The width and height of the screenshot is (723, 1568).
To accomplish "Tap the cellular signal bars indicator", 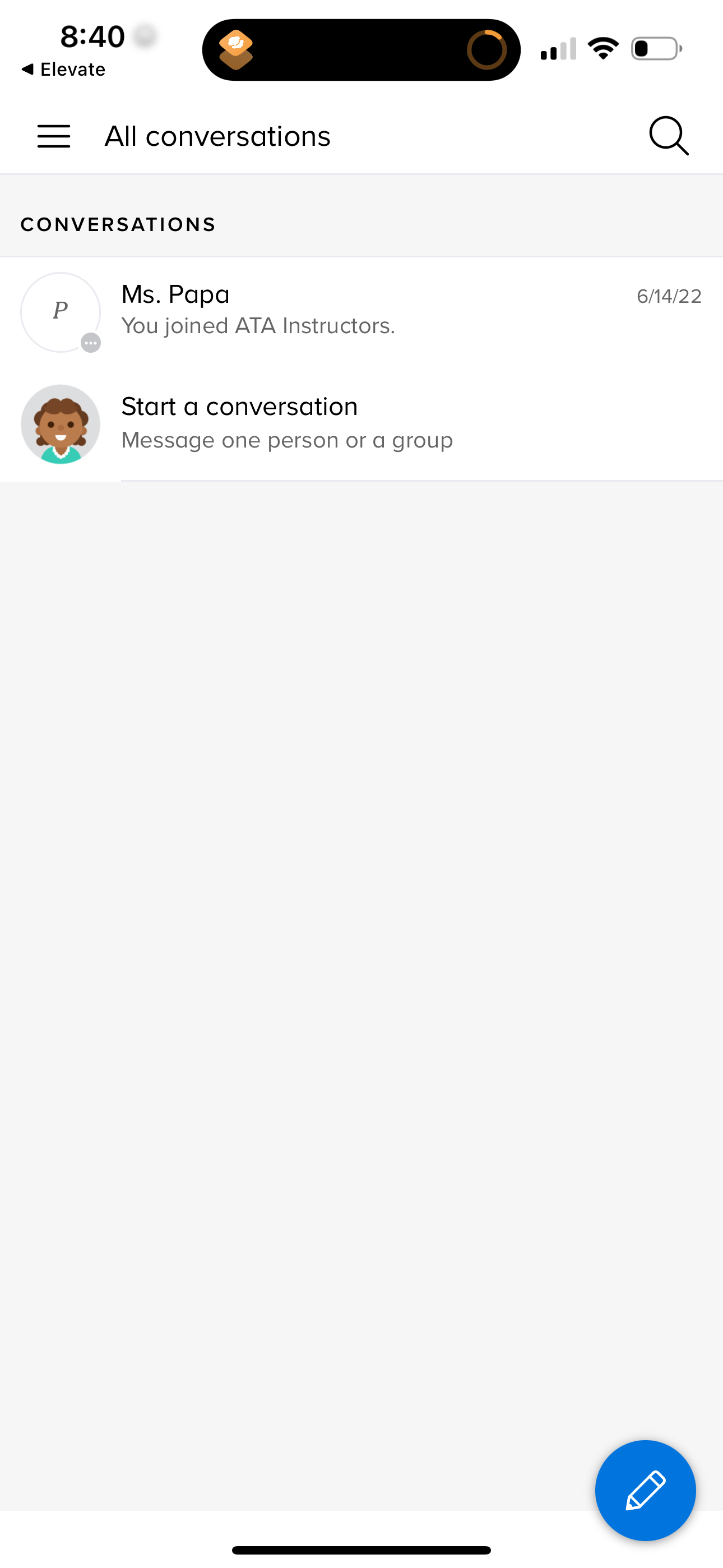I will click(x=558, y=49).
